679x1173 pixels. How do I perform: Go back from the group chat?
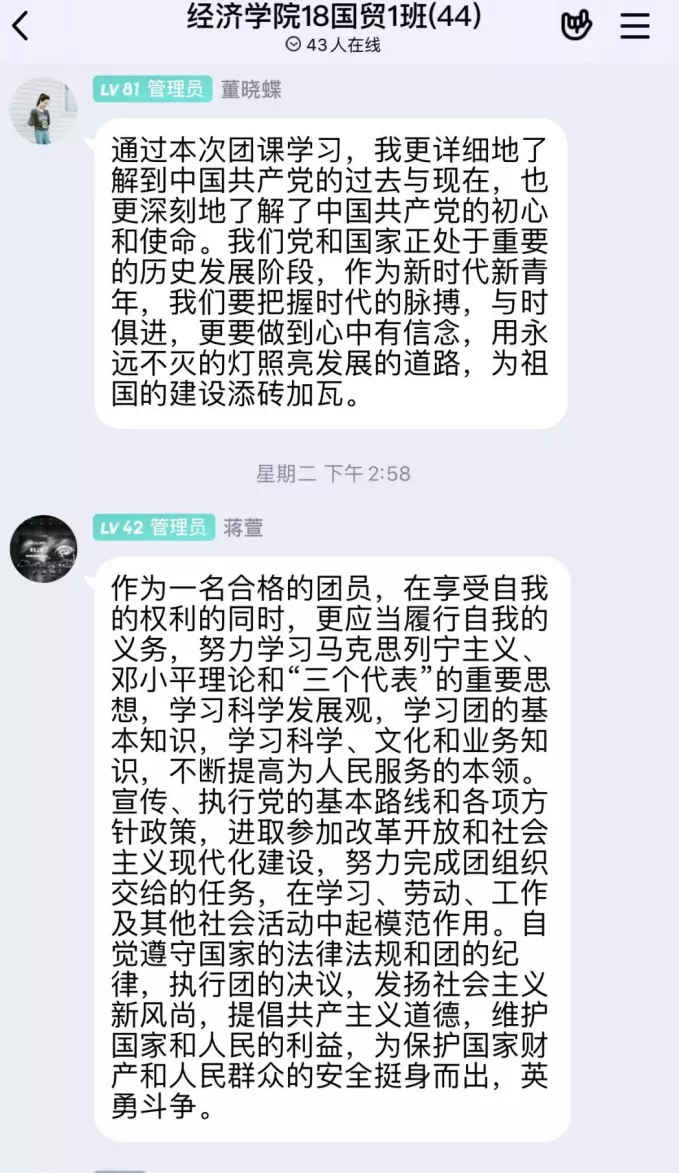click(22, 27)
